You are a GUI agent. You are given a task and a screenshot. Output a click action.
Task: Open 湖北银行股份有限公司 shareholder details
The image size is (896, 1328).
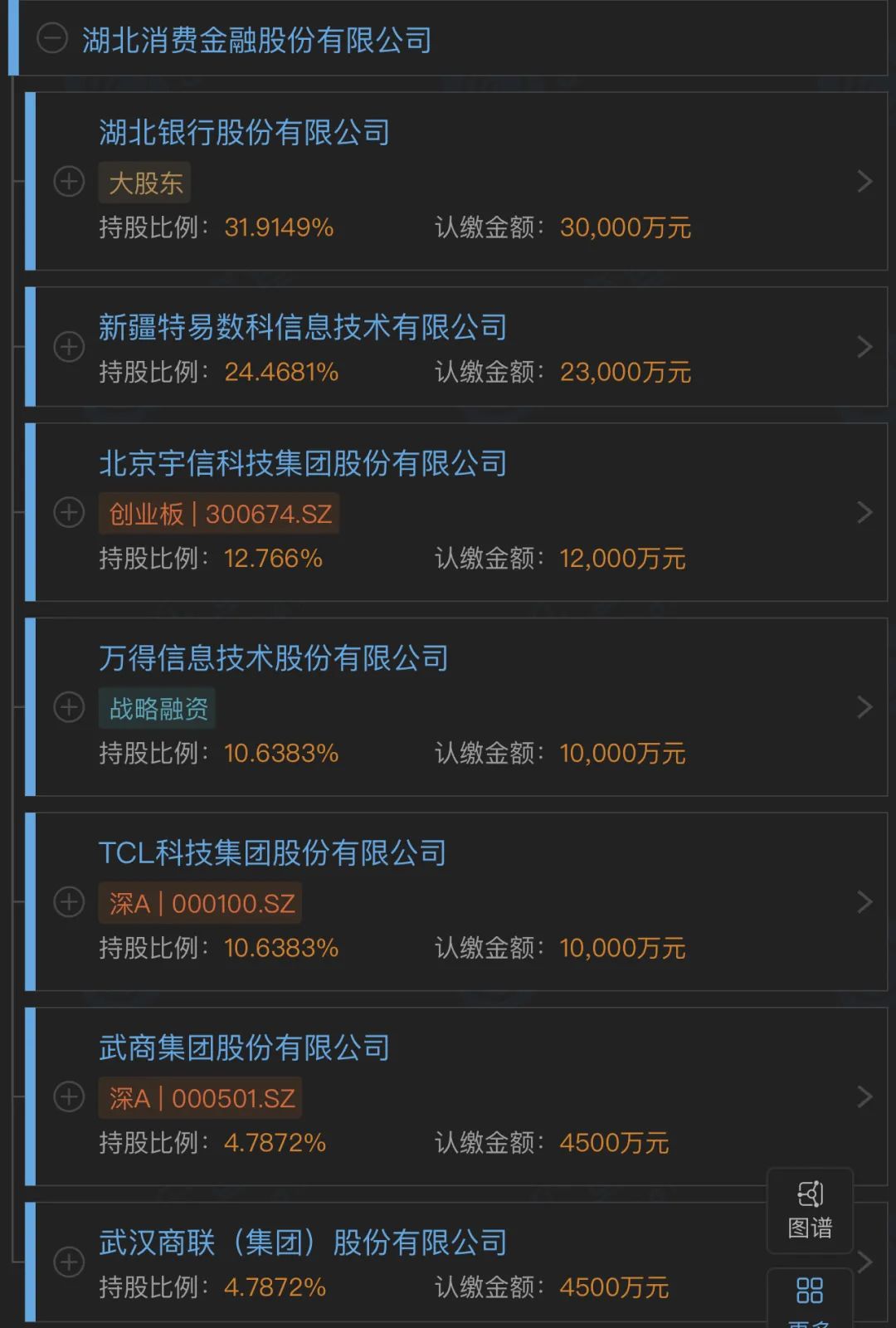[864, 181]
